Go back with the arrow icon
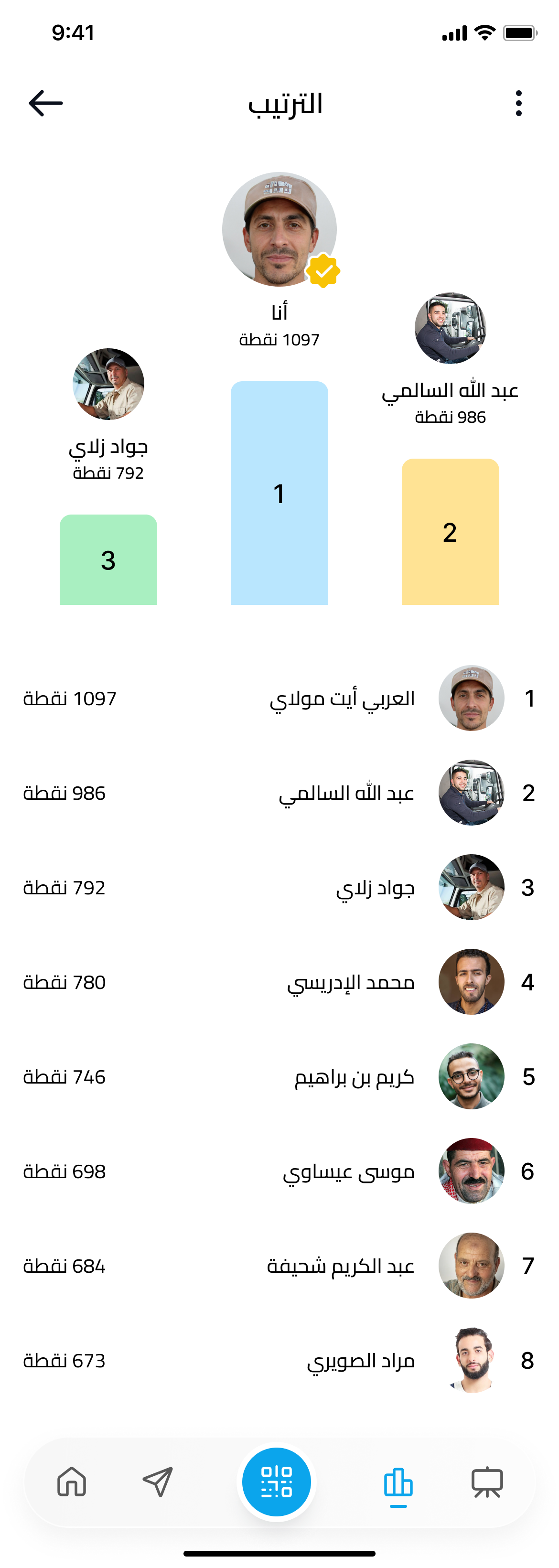The height and width of the screenshot is (1568, 559). coord(46,103)
